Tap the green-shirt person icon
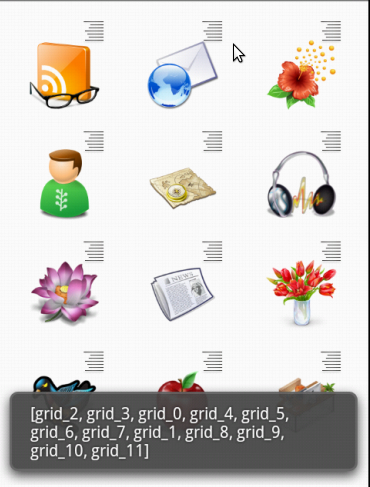Screen dimensions: 370x487 65,184
